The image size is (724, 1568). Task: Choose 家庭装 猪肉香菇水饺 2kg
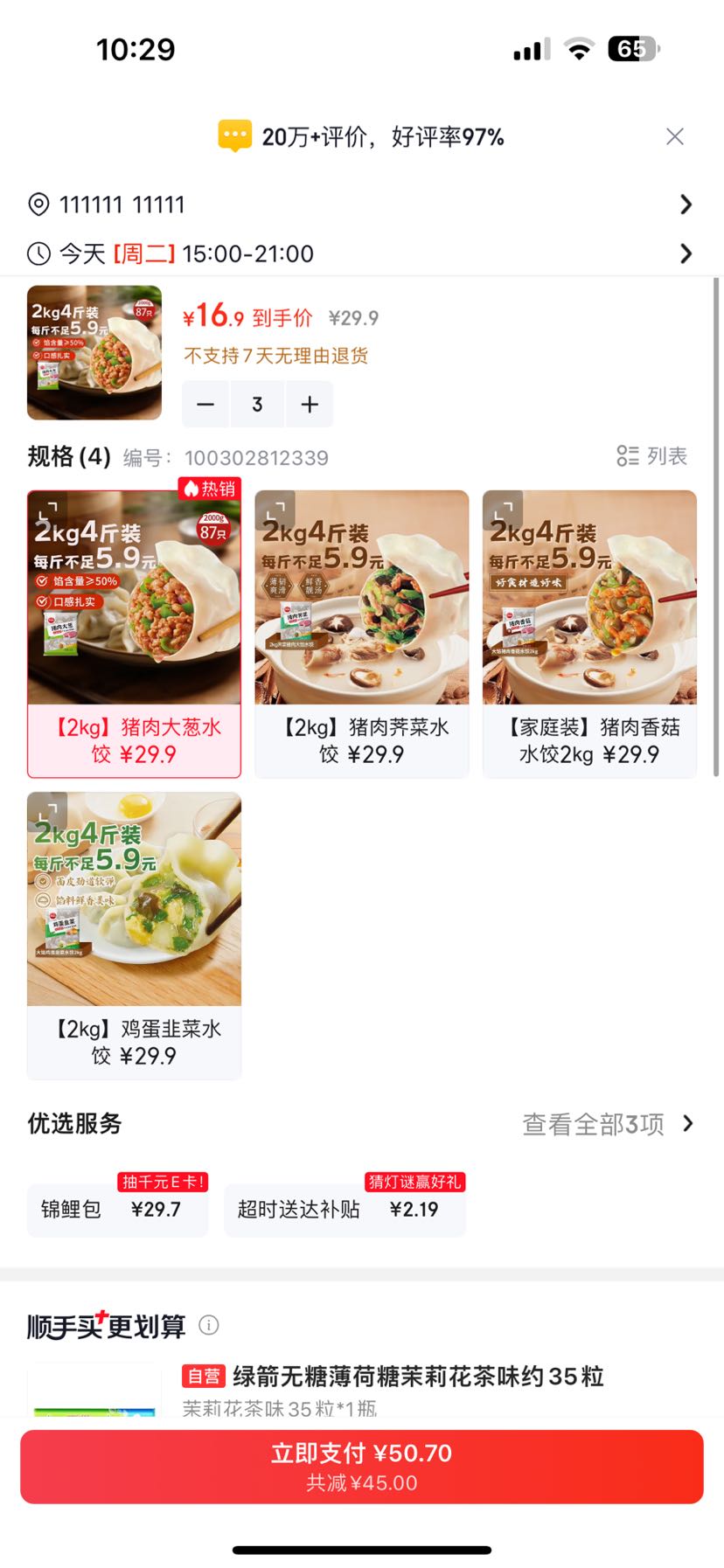(589, 634)
